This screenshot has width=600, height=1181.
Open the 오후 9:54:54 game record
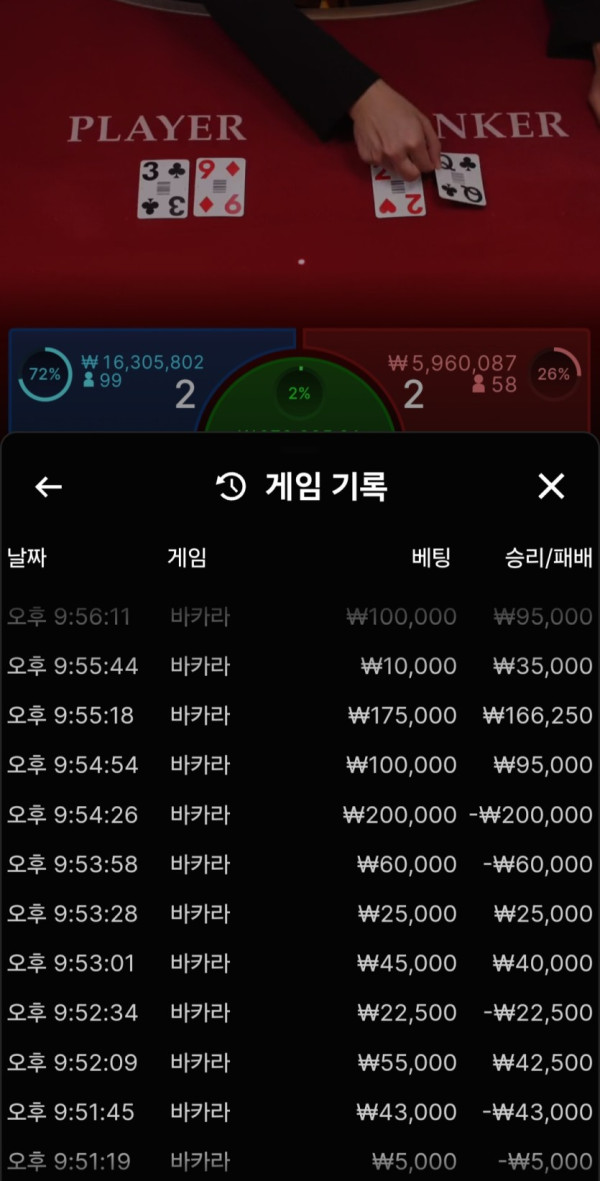coord(300,765)
